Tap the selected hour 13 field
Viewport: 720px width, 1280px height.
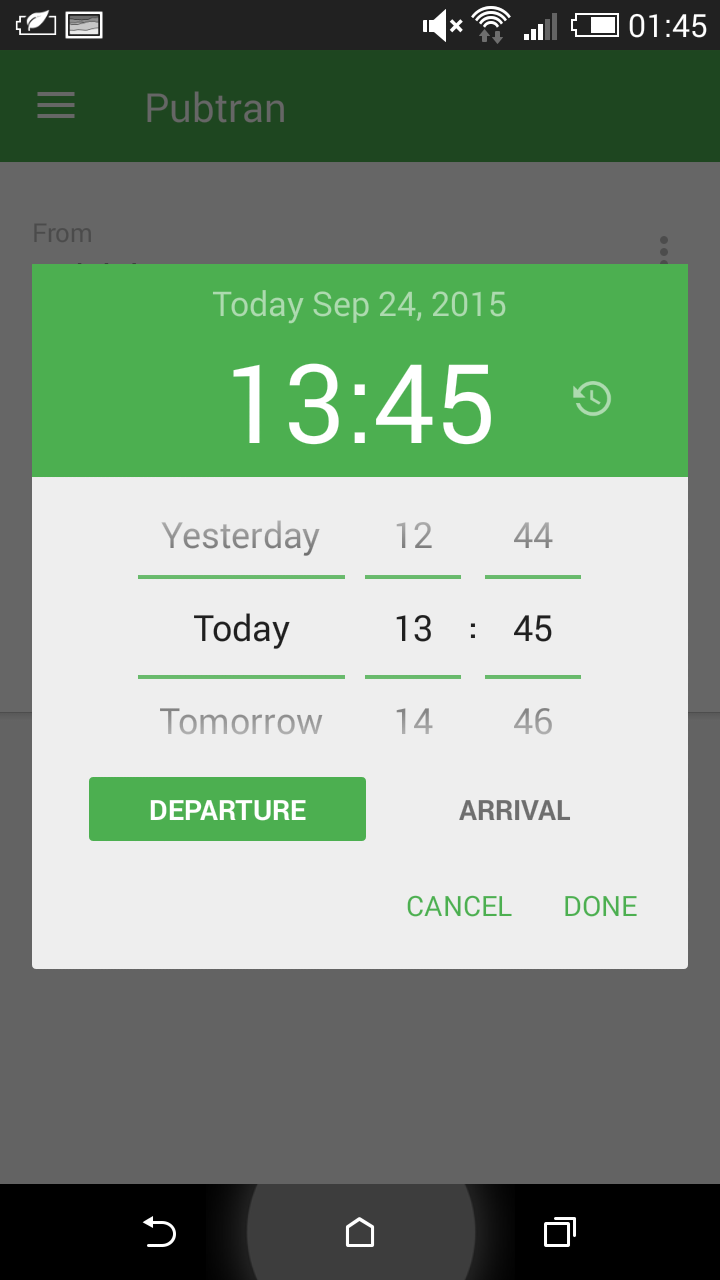tap(413, 629)
